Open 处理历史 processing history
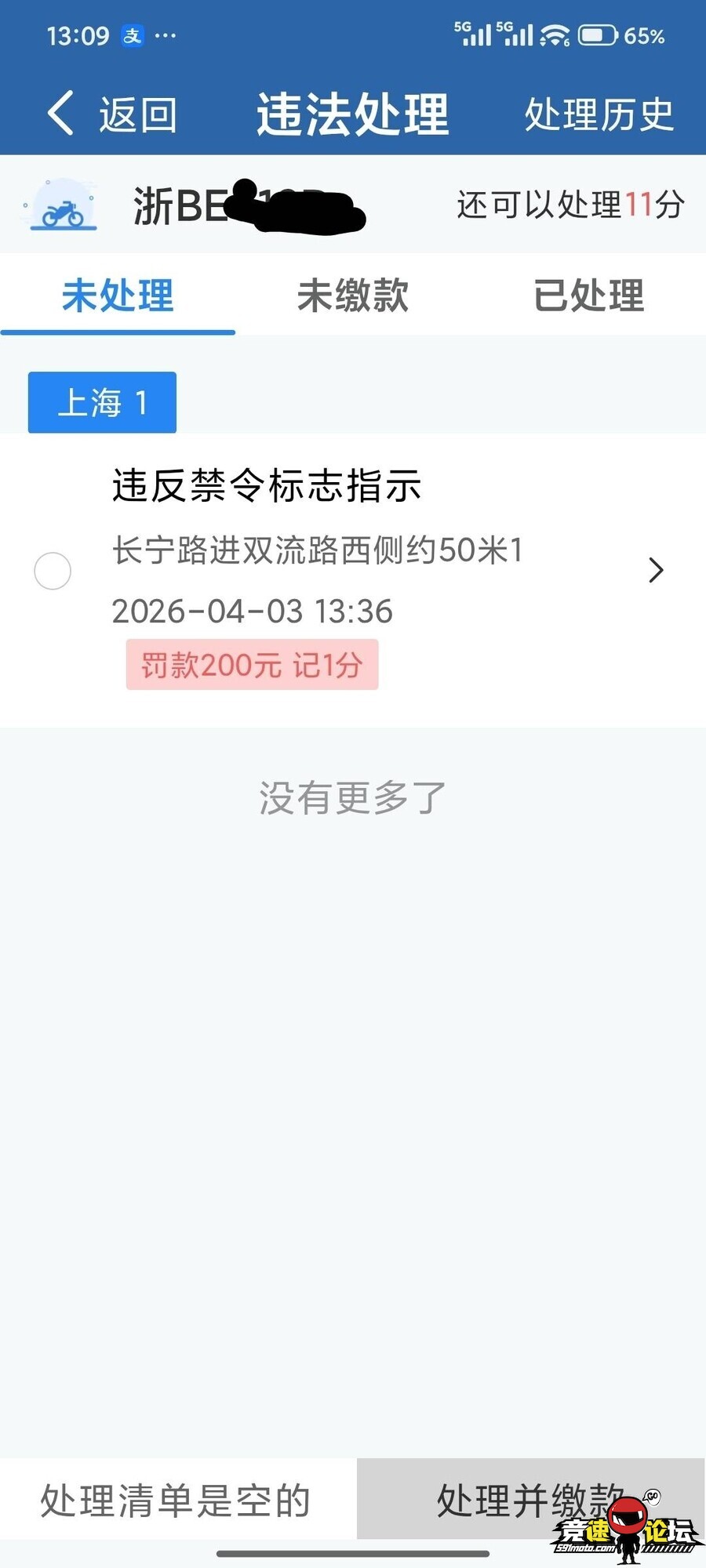 pyautogui.click(x=599, y=114)
